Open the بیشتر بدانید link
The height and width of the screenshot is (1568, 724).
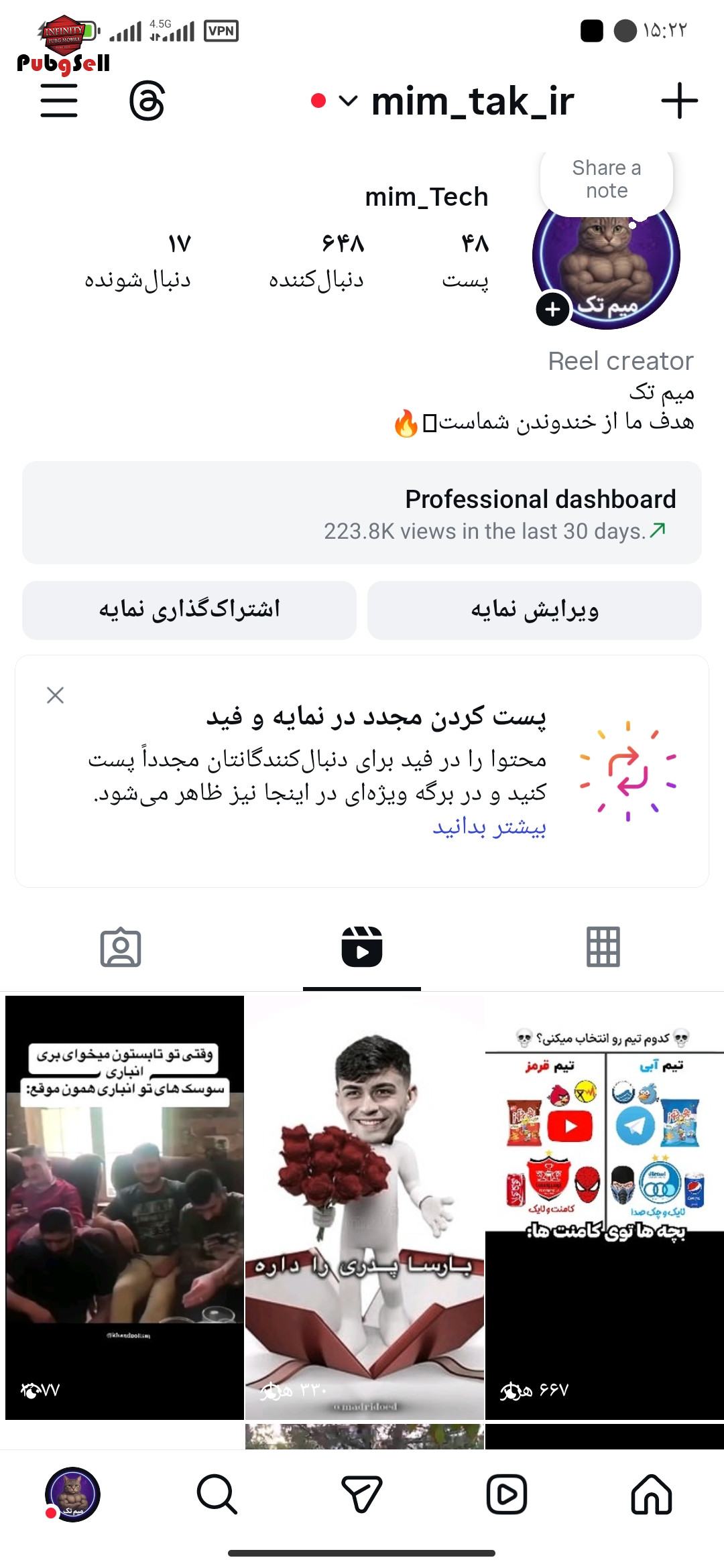489,827
